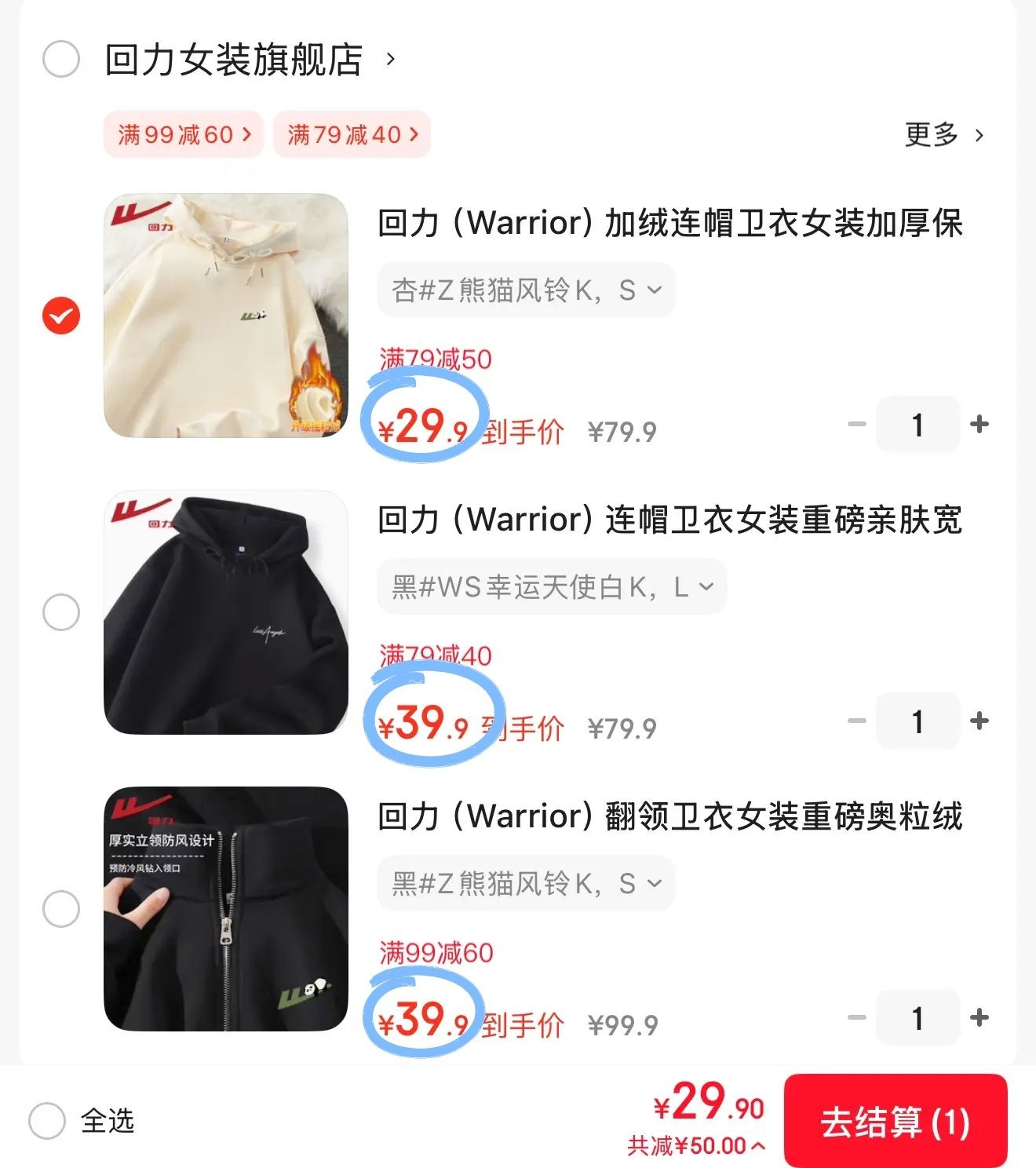Open 更多 store coupons

pyautogui.click(x=943, y=135)
